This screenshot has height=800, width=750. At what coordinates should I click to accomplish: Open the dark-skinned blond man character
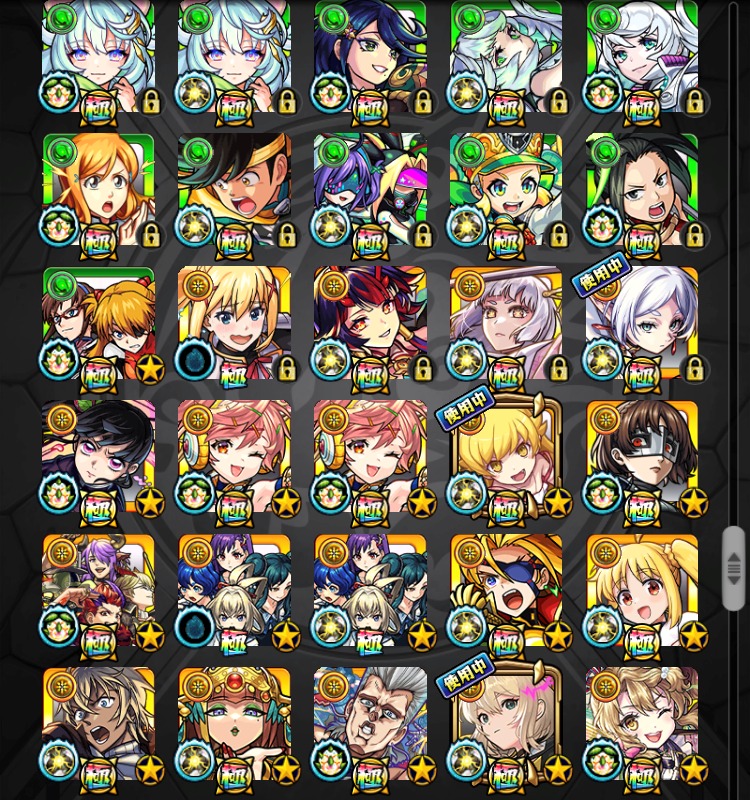pyautogui.click(x=98, y=724)
